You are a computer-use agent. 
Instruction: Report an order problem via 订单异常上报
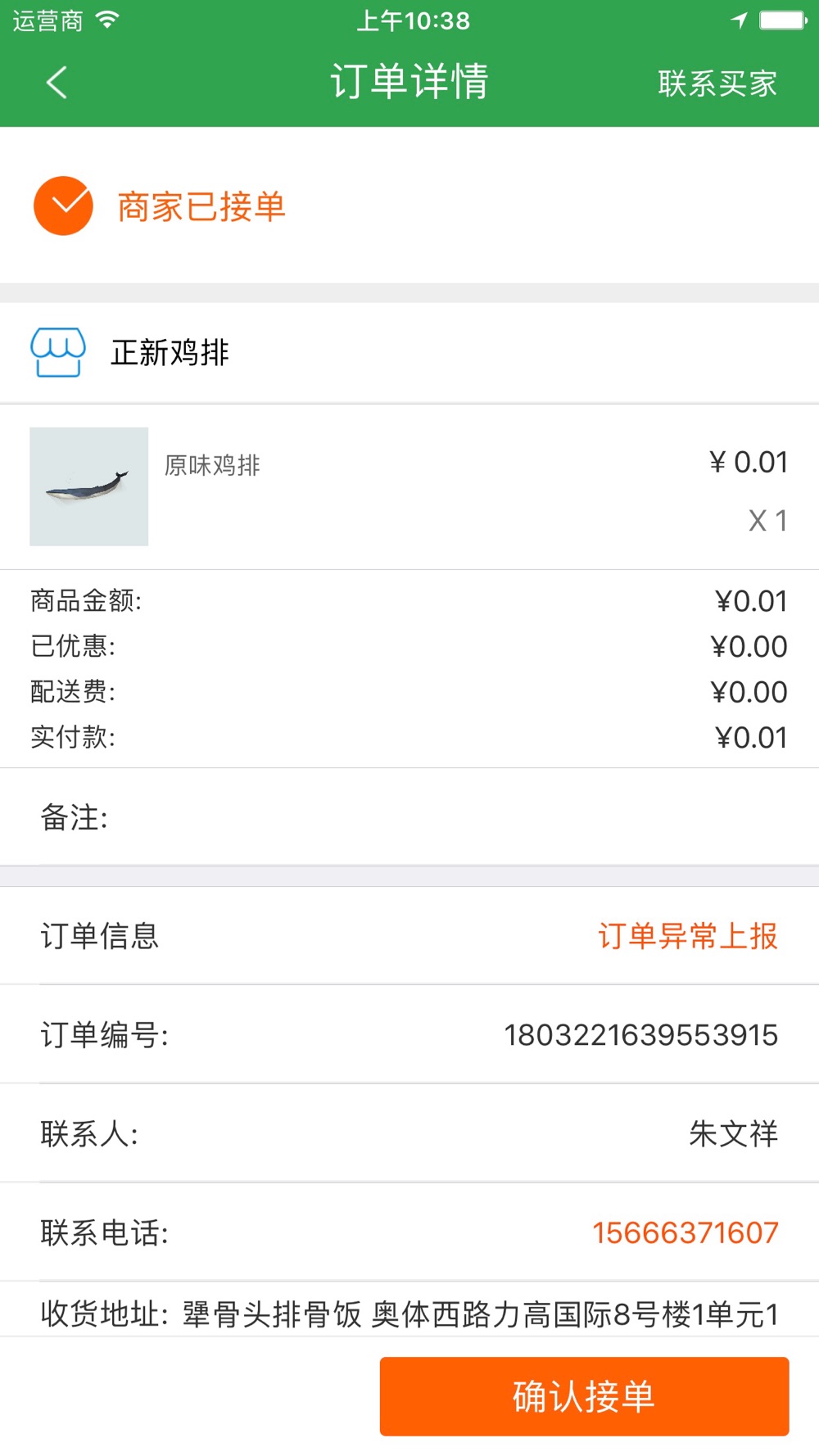pos(687,936)
